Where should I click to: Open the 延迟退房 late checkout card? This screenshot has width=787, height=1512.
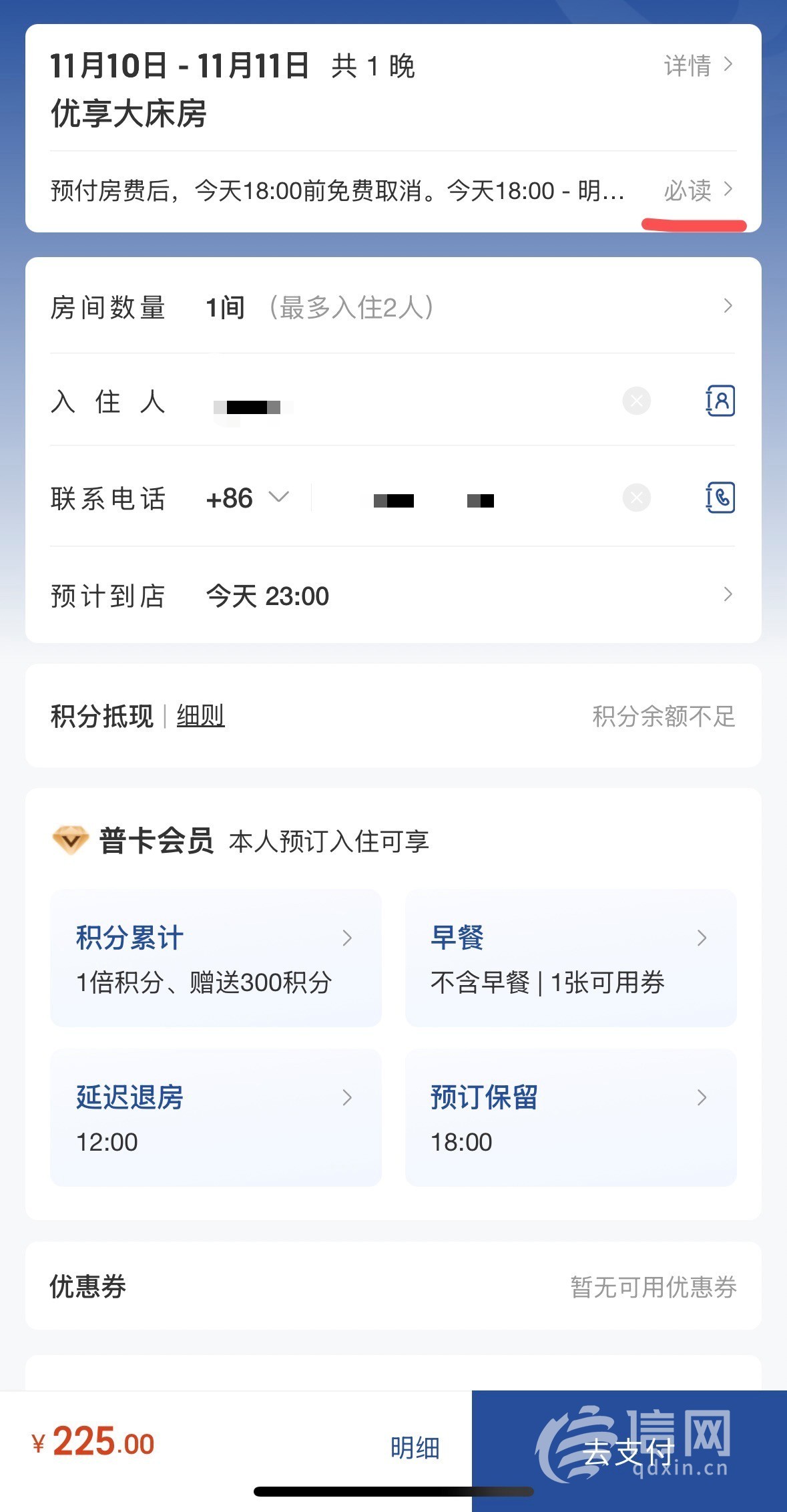(216, 1117)
